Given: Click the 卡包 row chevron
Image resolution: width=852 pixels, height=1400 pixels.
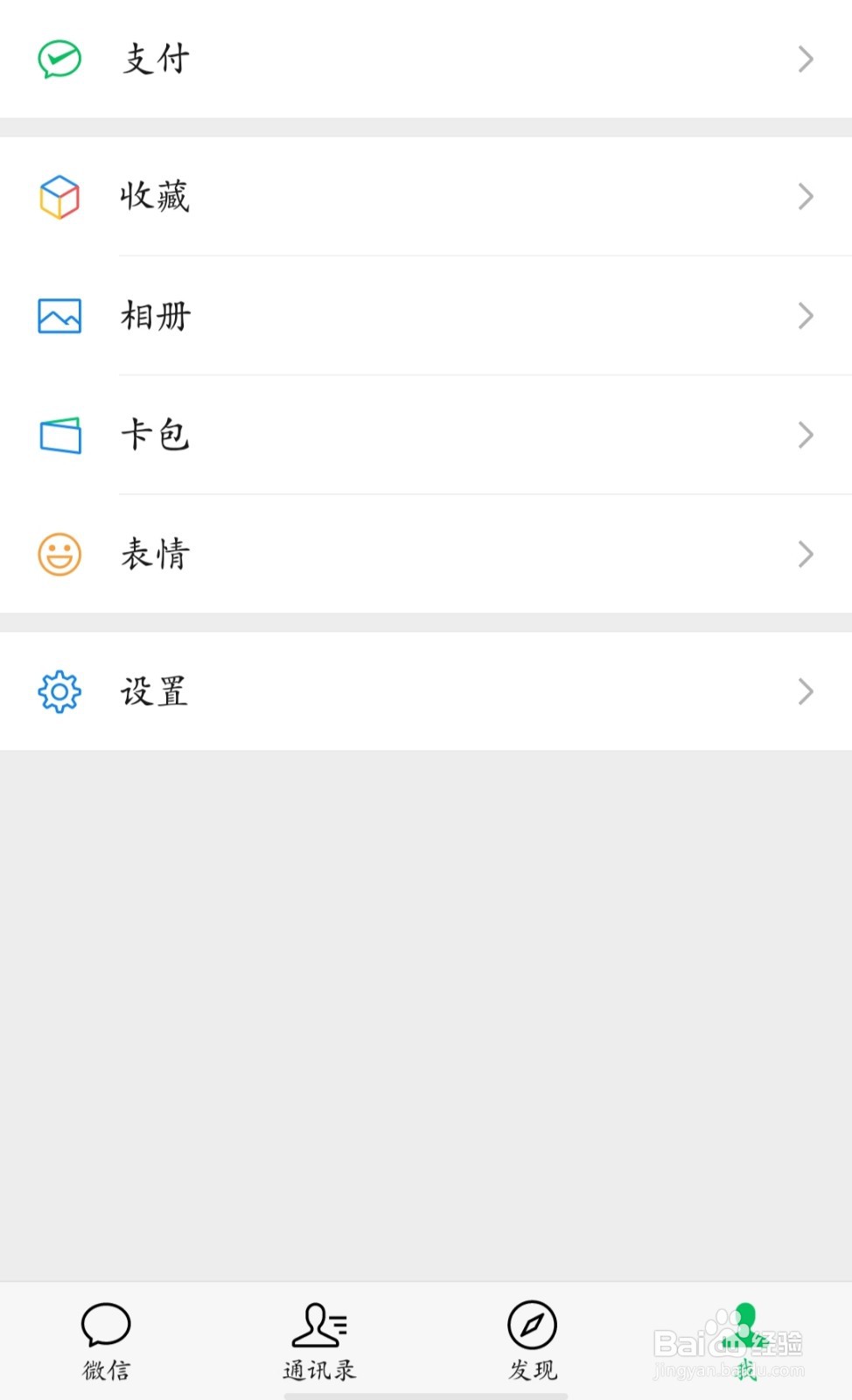Looking at the screenshot, I should [x=805, y=435].
